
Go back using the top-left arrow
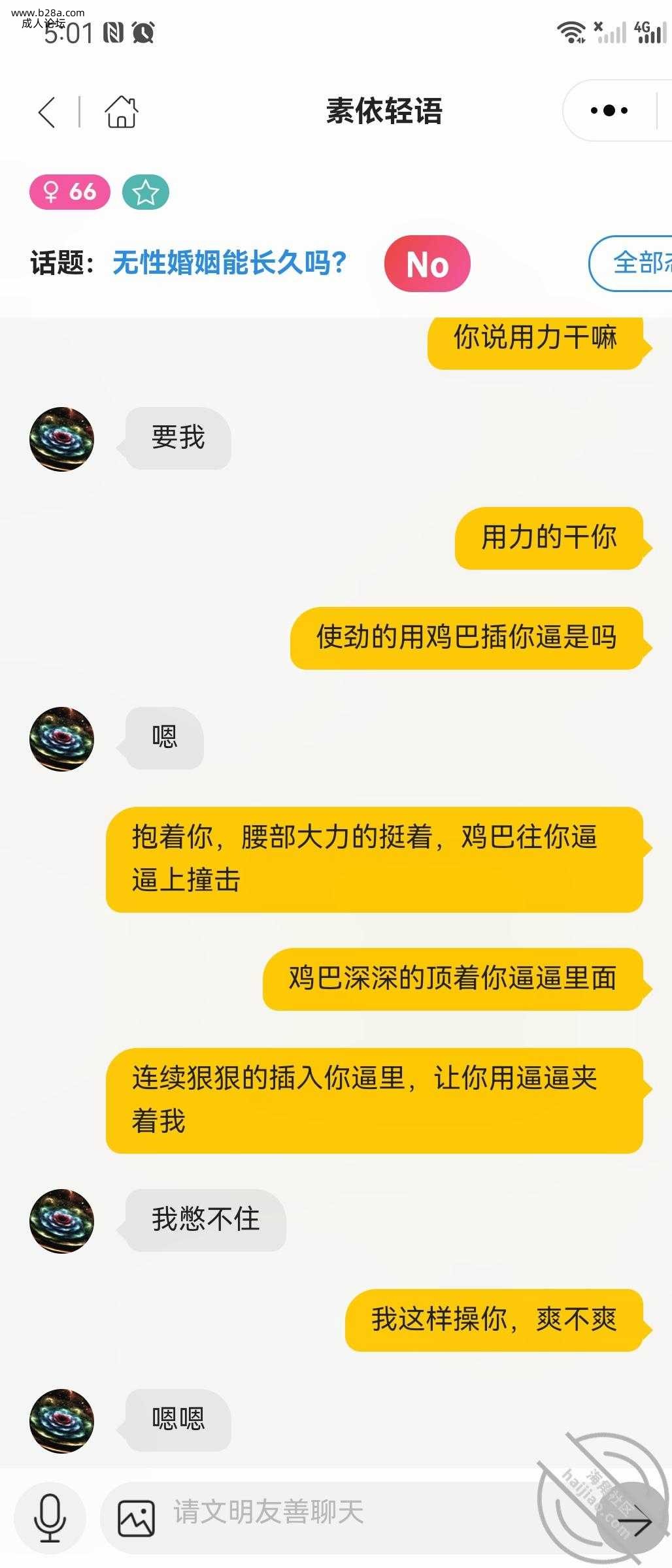(46, 112)
